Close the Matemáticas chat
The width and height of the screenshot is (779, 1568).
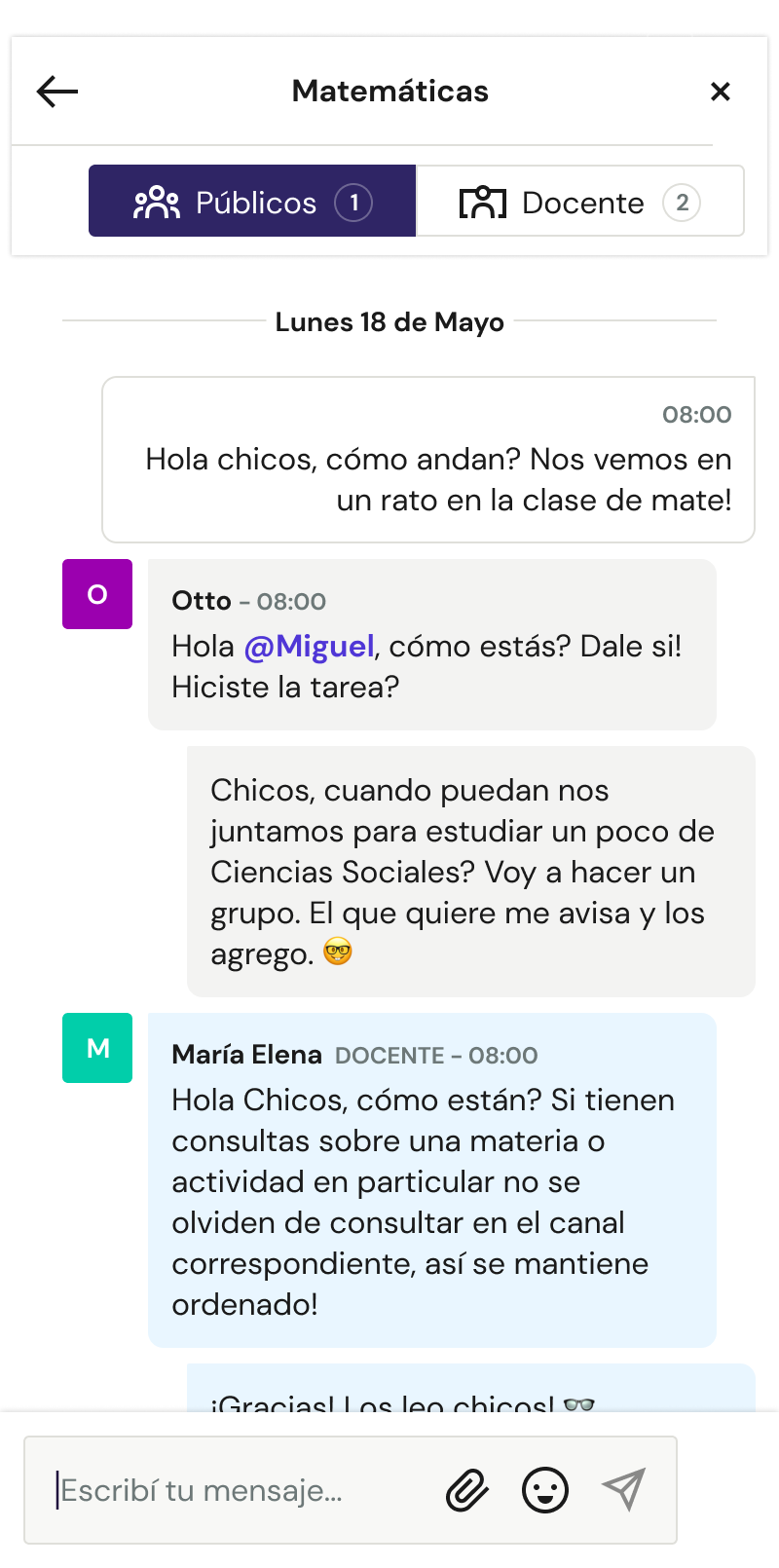click(x=721, y=92)
